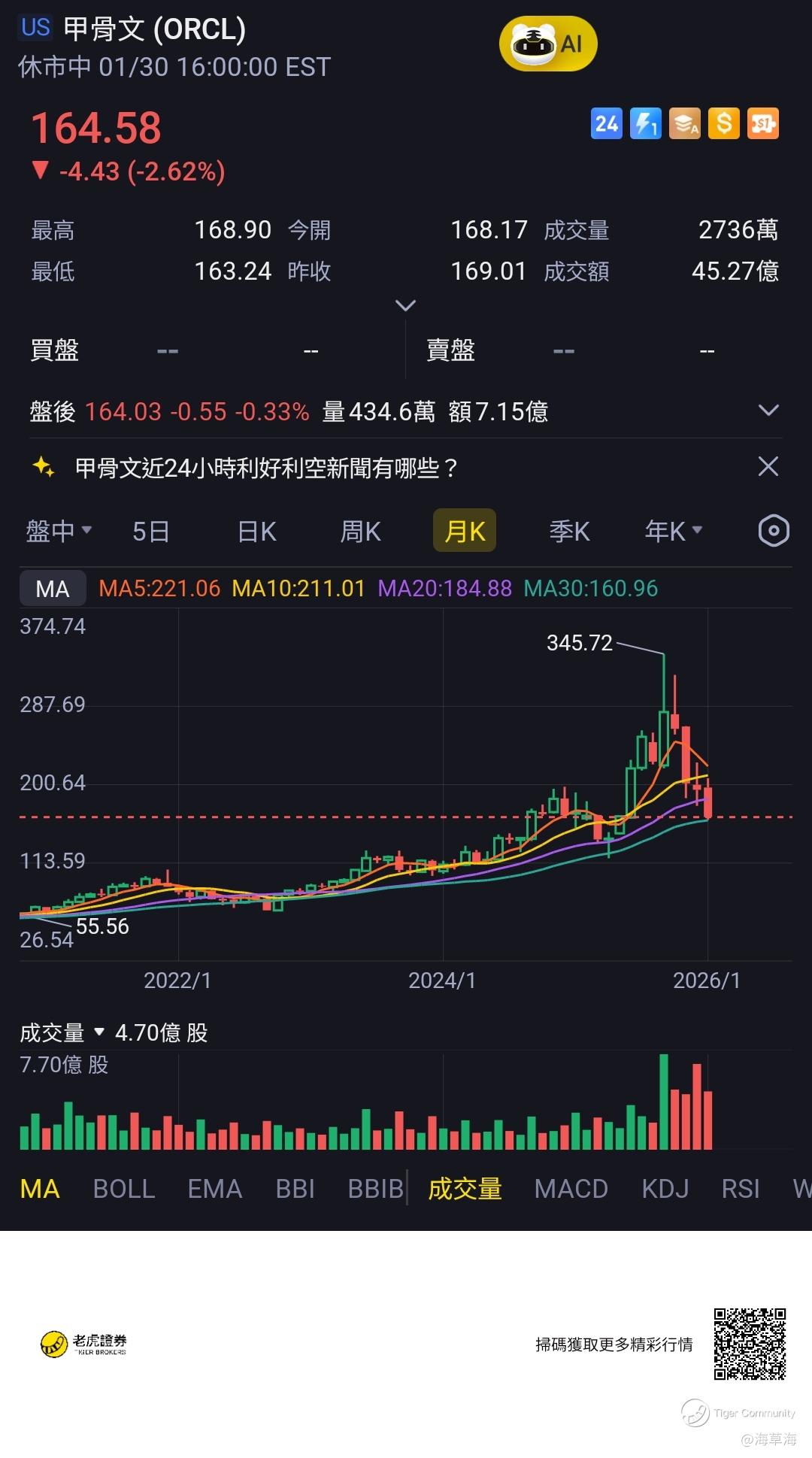Open the 年K period dropdown
This screenshot has height=1458, width=812.
click(x=673, y=531)
